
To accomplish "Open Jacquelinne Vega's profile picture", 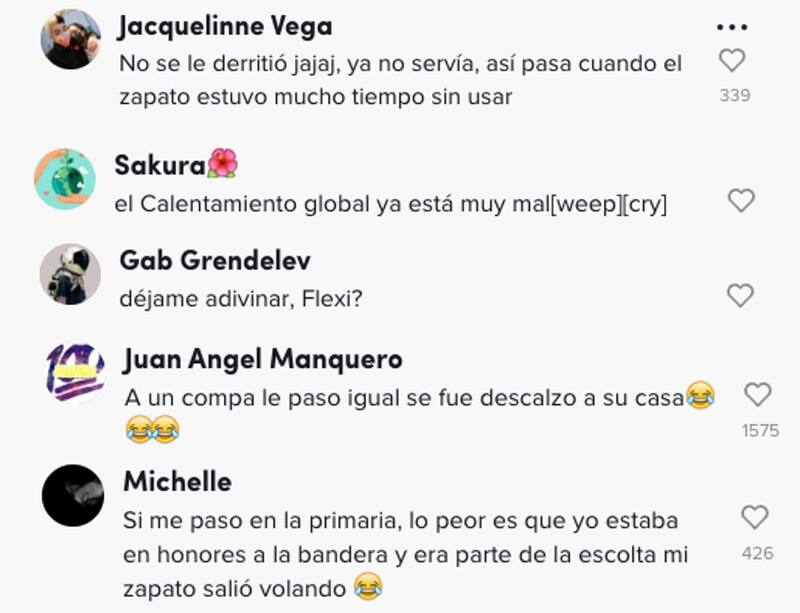I will 70,40.
